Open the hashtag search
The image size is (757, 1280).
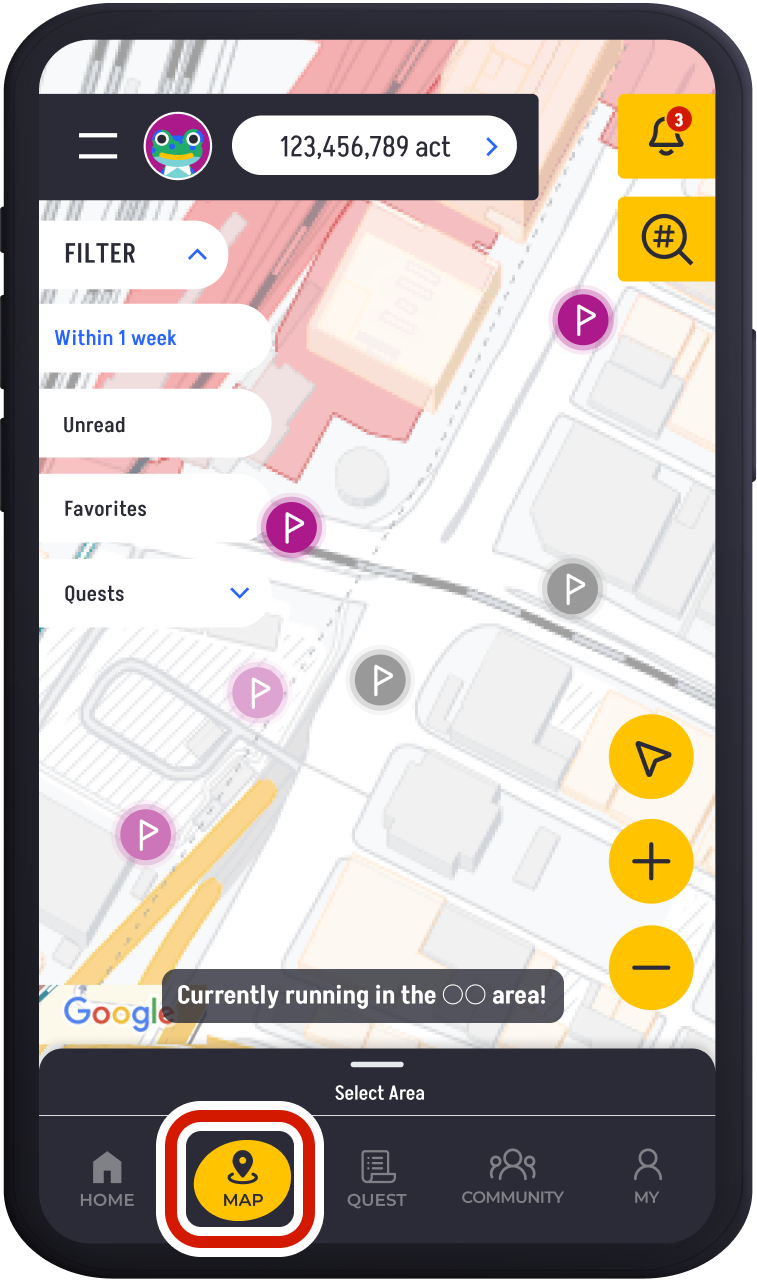(x=666, y=239)
